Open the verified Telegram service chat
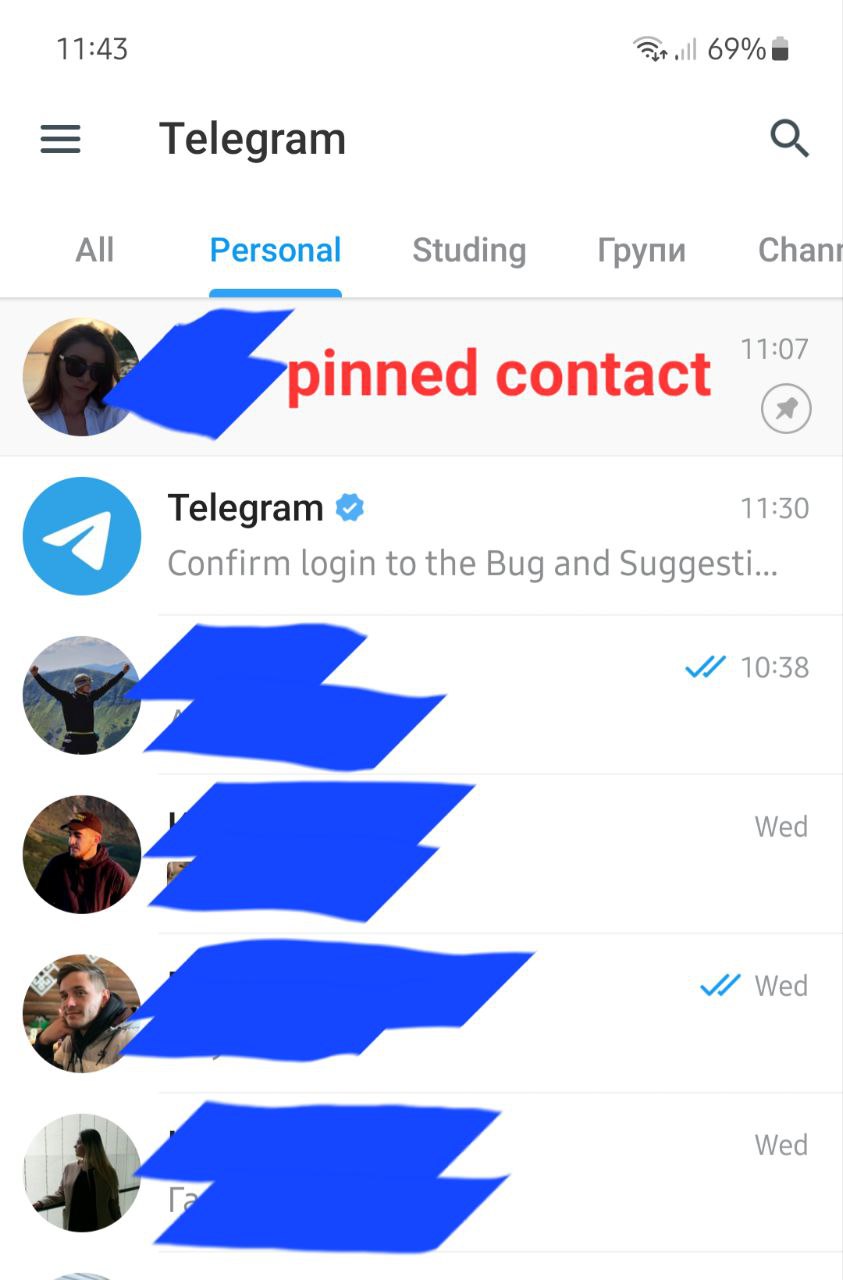 click(450, 536)
